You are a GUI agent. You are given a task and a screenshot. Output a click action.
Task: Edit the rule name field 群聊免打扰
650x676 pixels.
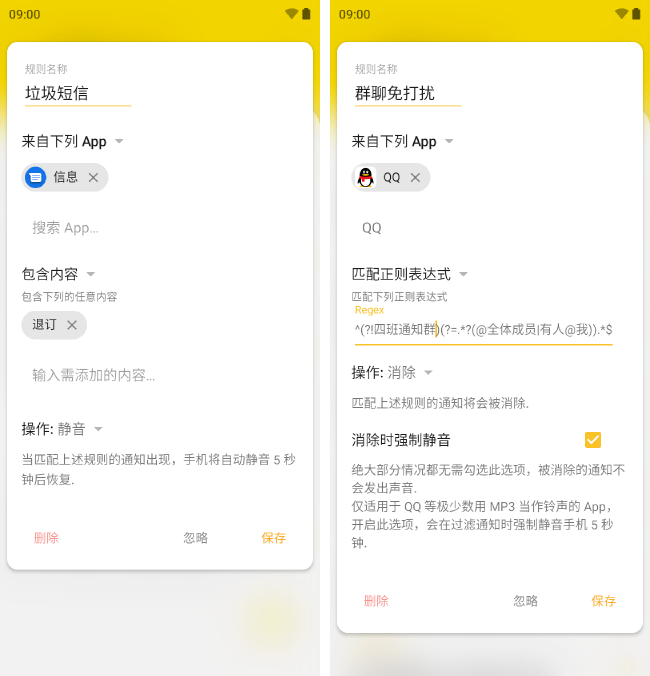click(407, 93)
